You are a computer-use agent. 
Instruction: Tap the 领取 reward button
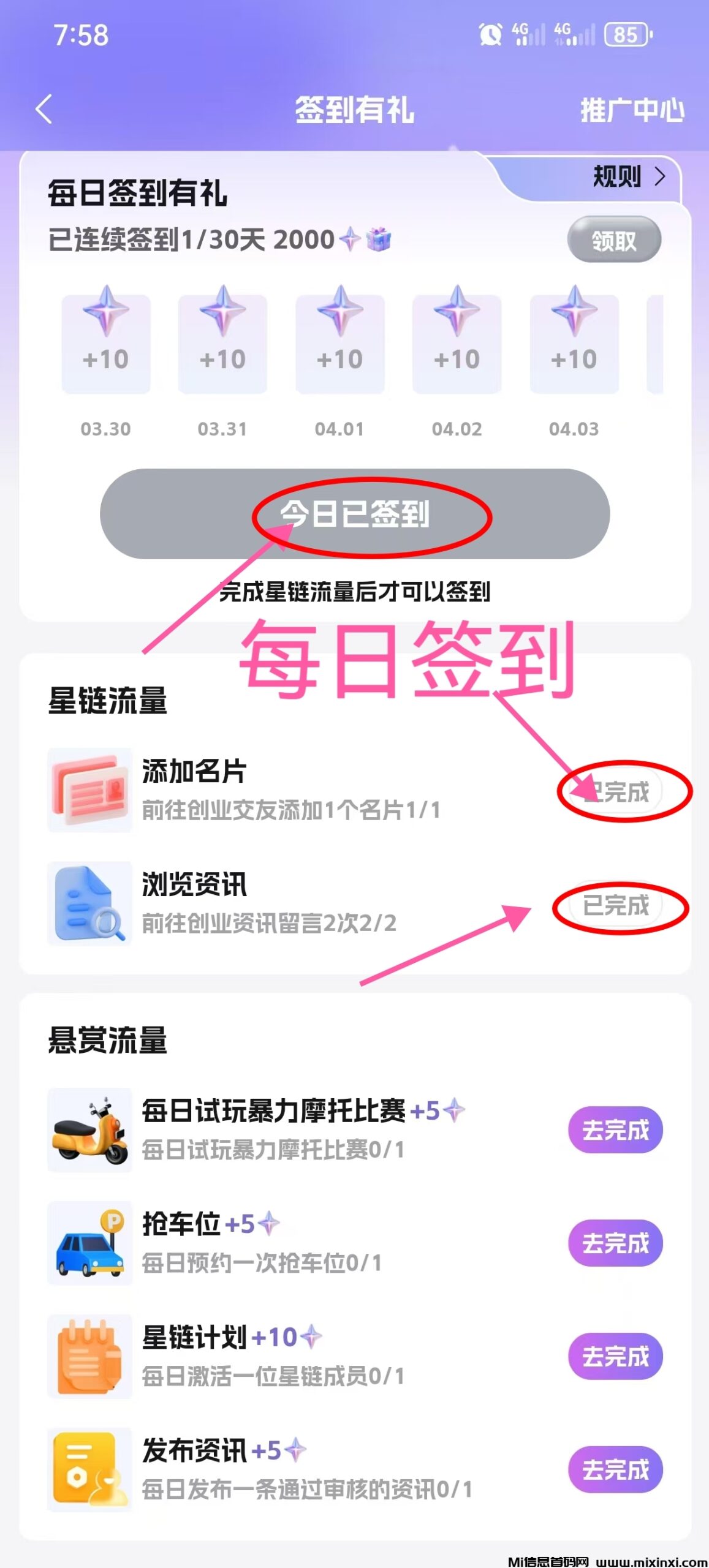pyautogui.click(x=614, y=240)
